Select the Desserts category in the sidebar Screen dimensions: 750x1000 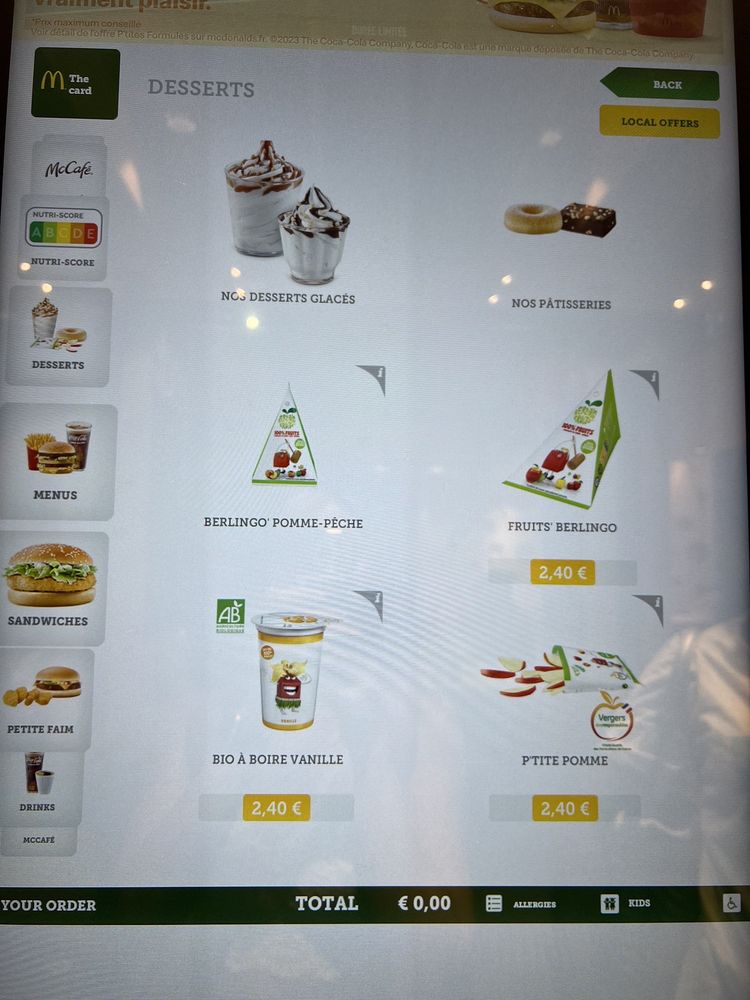pos(58,335)
